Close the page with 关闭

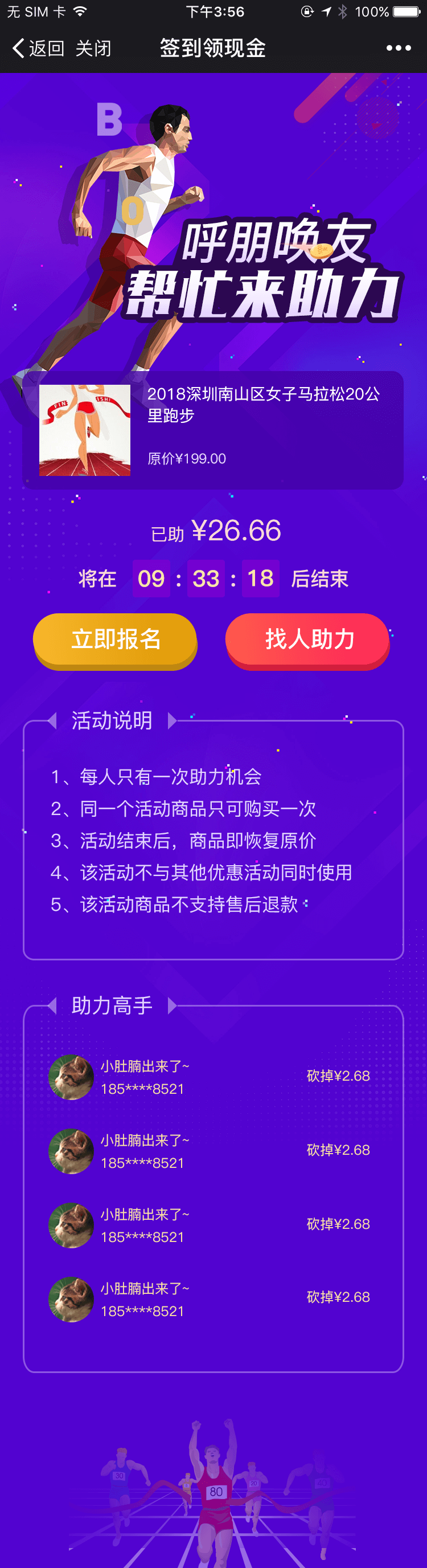[93, 48]
